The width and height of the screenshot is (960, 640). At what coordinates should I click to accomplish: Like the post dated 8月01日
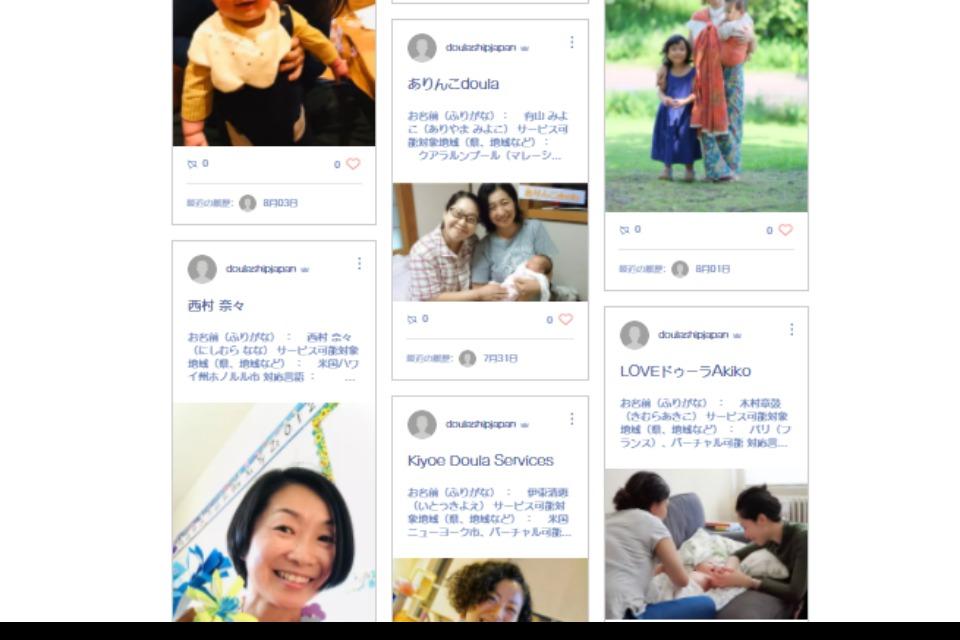[785, 230]
